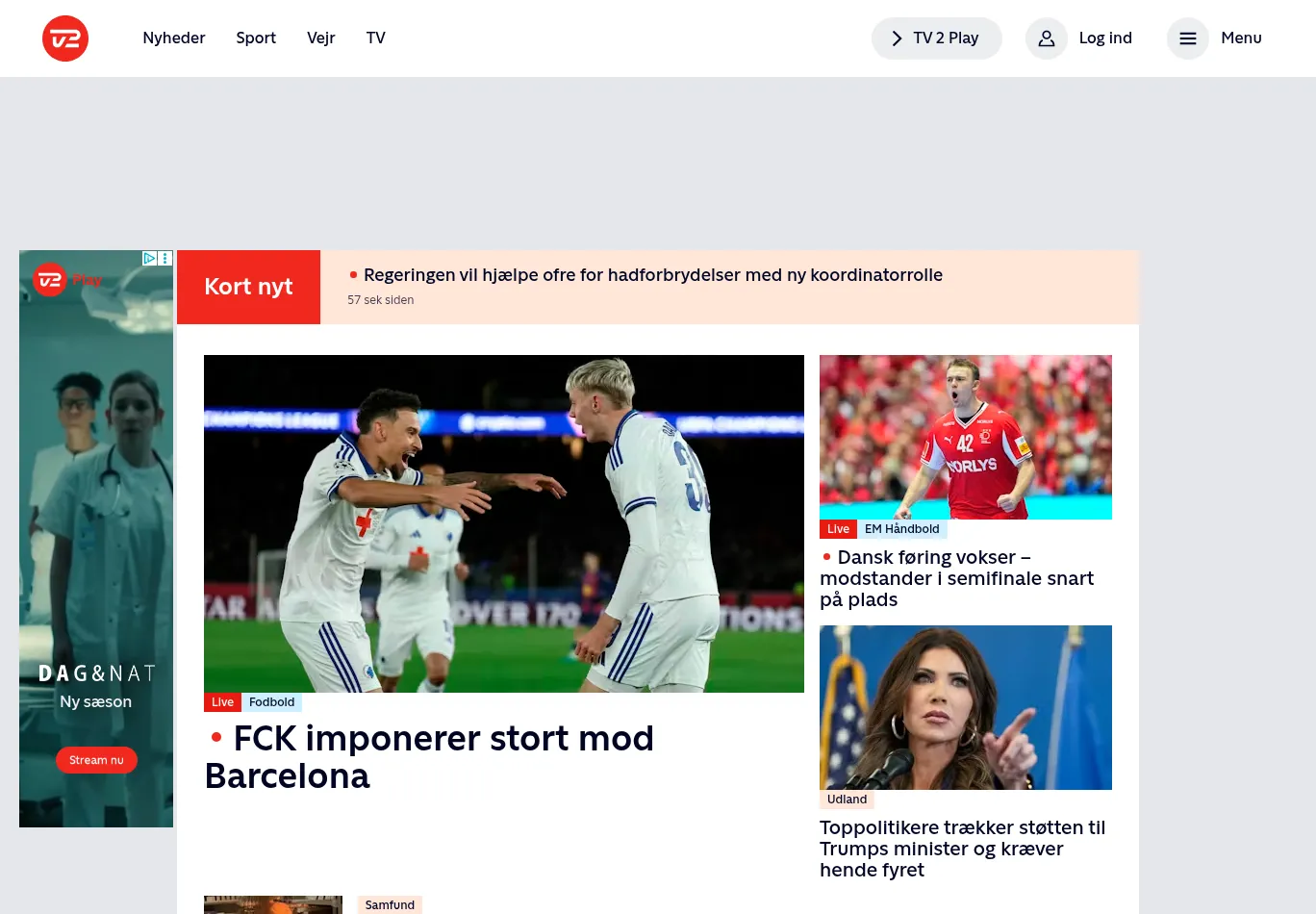Image resolution: width=1316 pixels, height=914 pixels.
Task: Open the ad options icon on the banner
Action: pos(165,258)
